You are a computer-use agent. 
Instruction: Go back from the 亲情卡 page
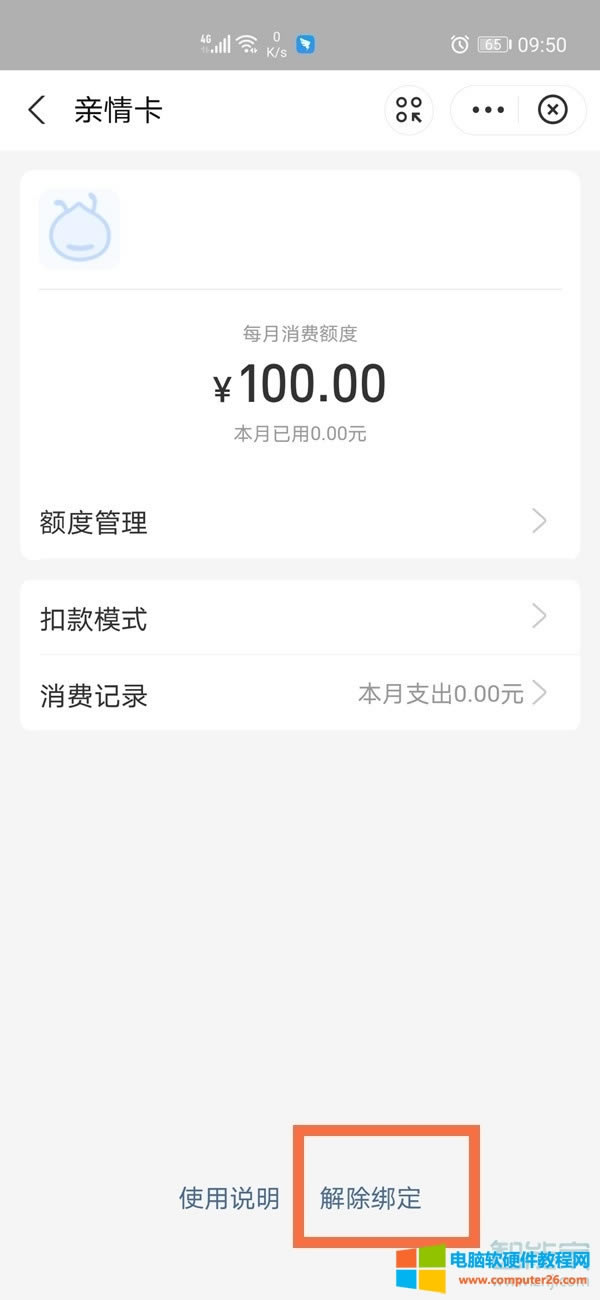click(x=37, y=110)
